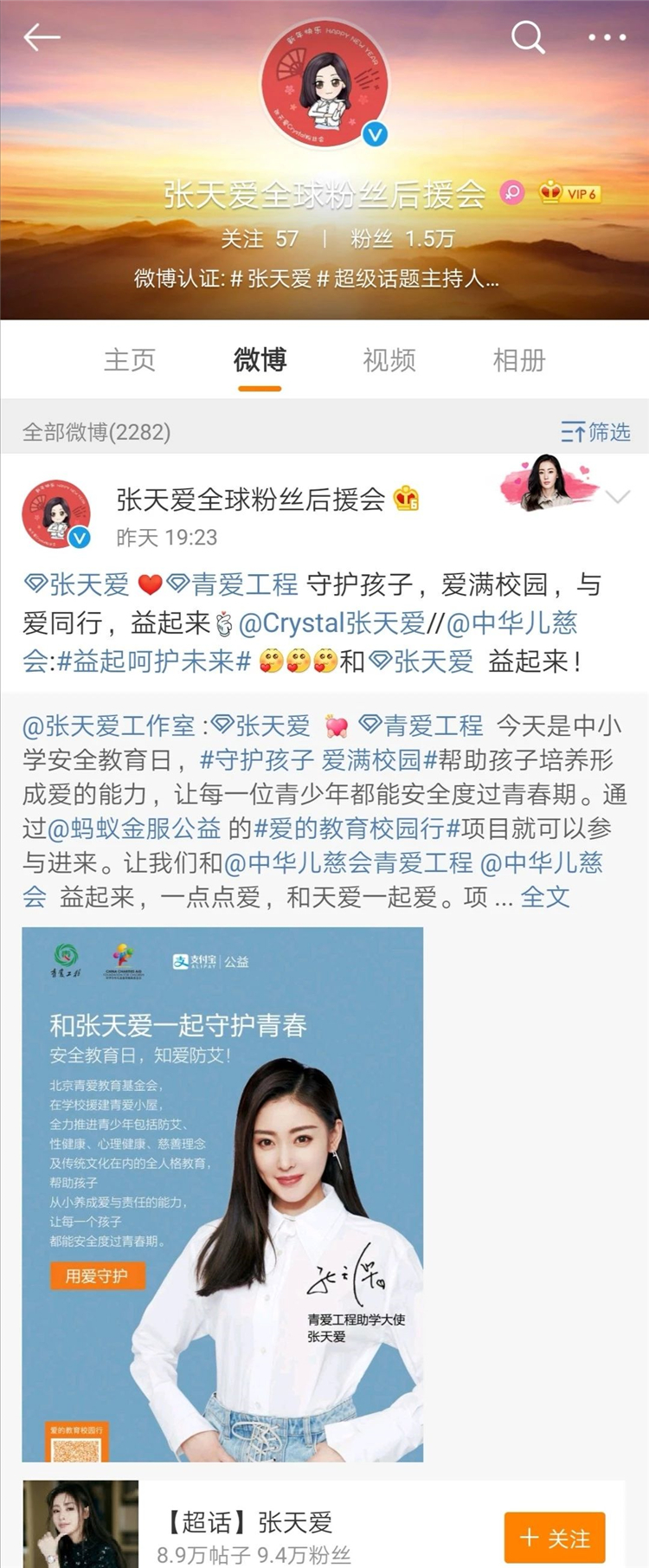Open the @蚂蚁金服公益 mention
This screenshot has width=649, height=1568.
tap(134, 829)
